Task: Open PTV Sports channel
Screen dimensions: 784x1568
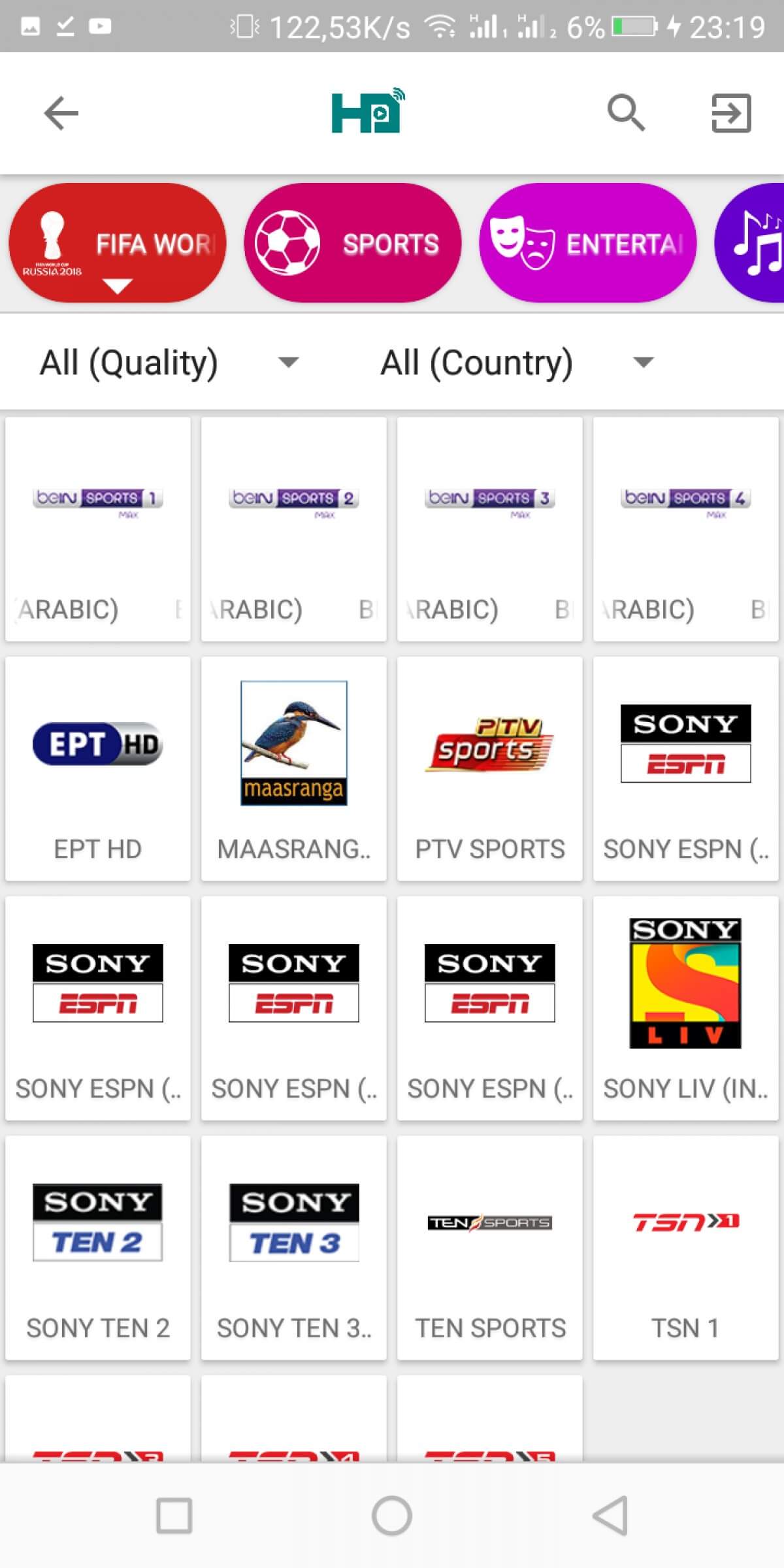Action: tap(490, 769)
